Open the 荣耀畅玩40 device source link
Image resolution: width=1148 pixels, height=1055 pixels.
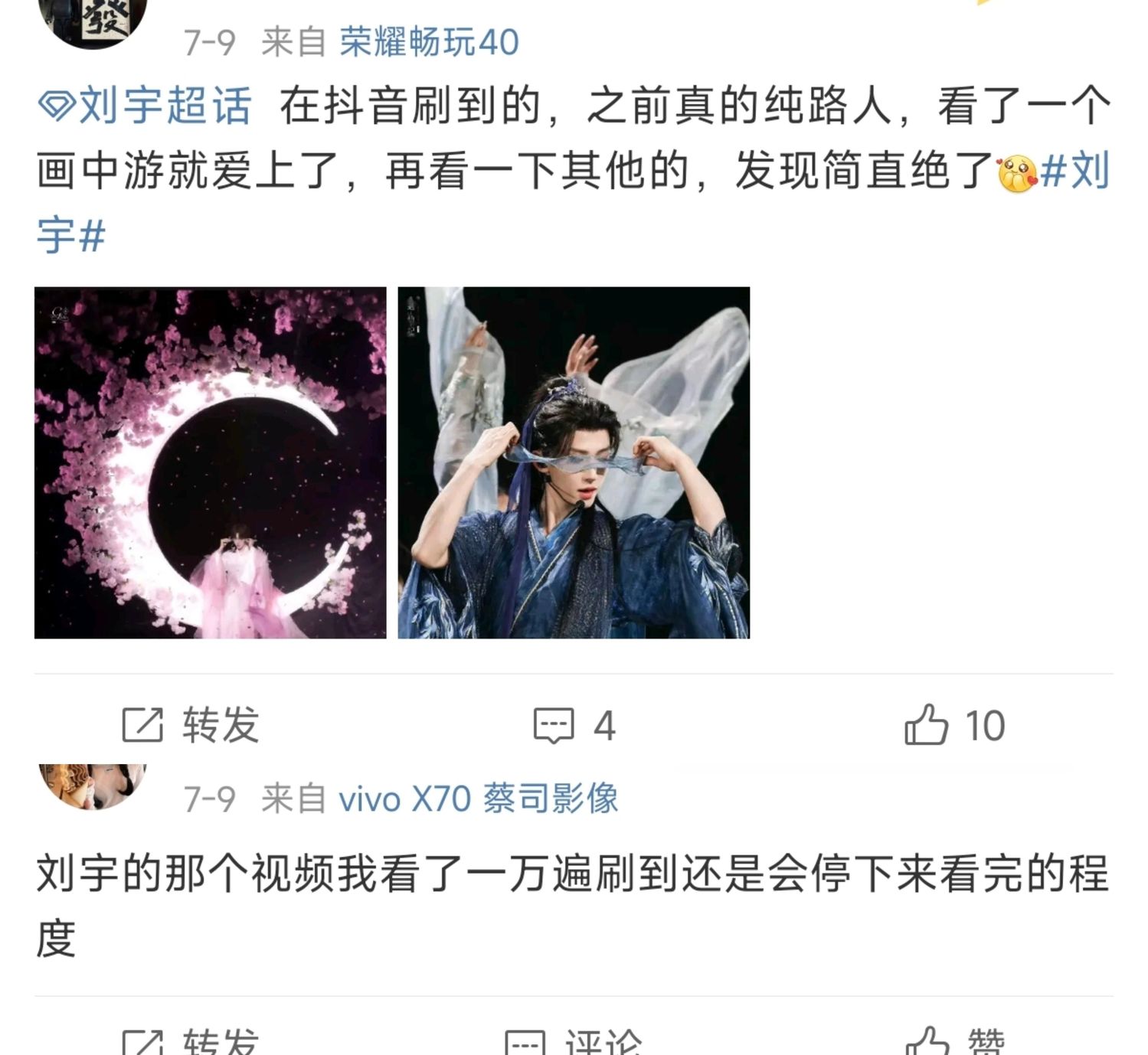point(429,42)
